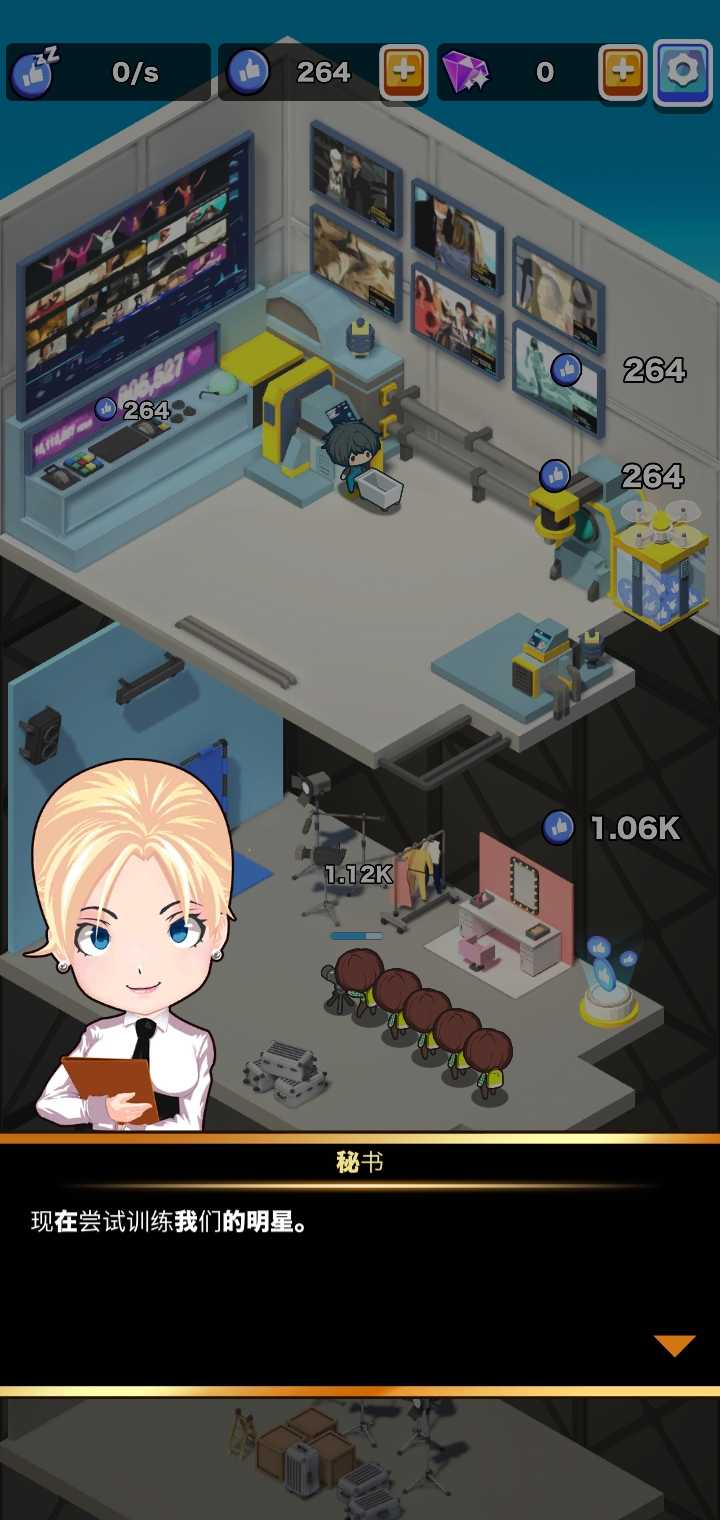Add purple gems with the plus button
This screenshot has height=1520, width=720.
point(622,71)
